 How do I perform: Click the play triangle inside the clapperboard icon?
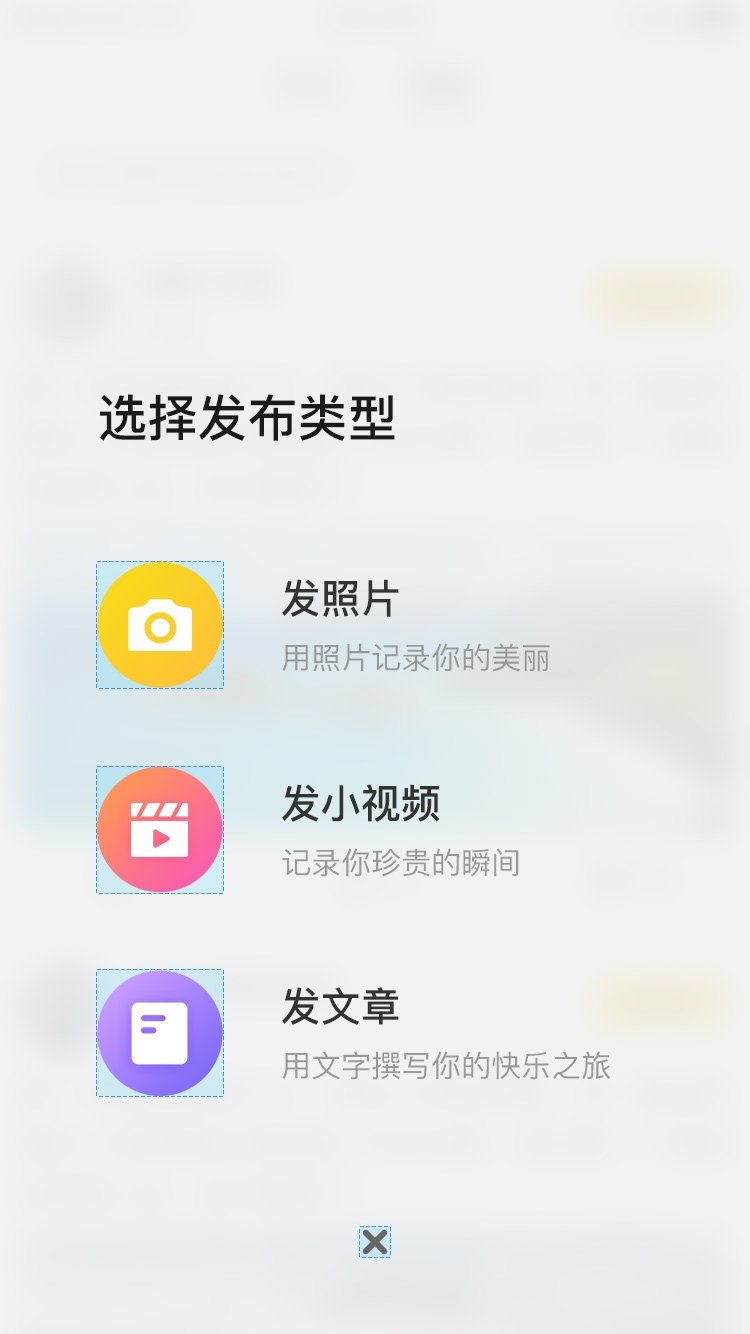click(x=164, y=840)
